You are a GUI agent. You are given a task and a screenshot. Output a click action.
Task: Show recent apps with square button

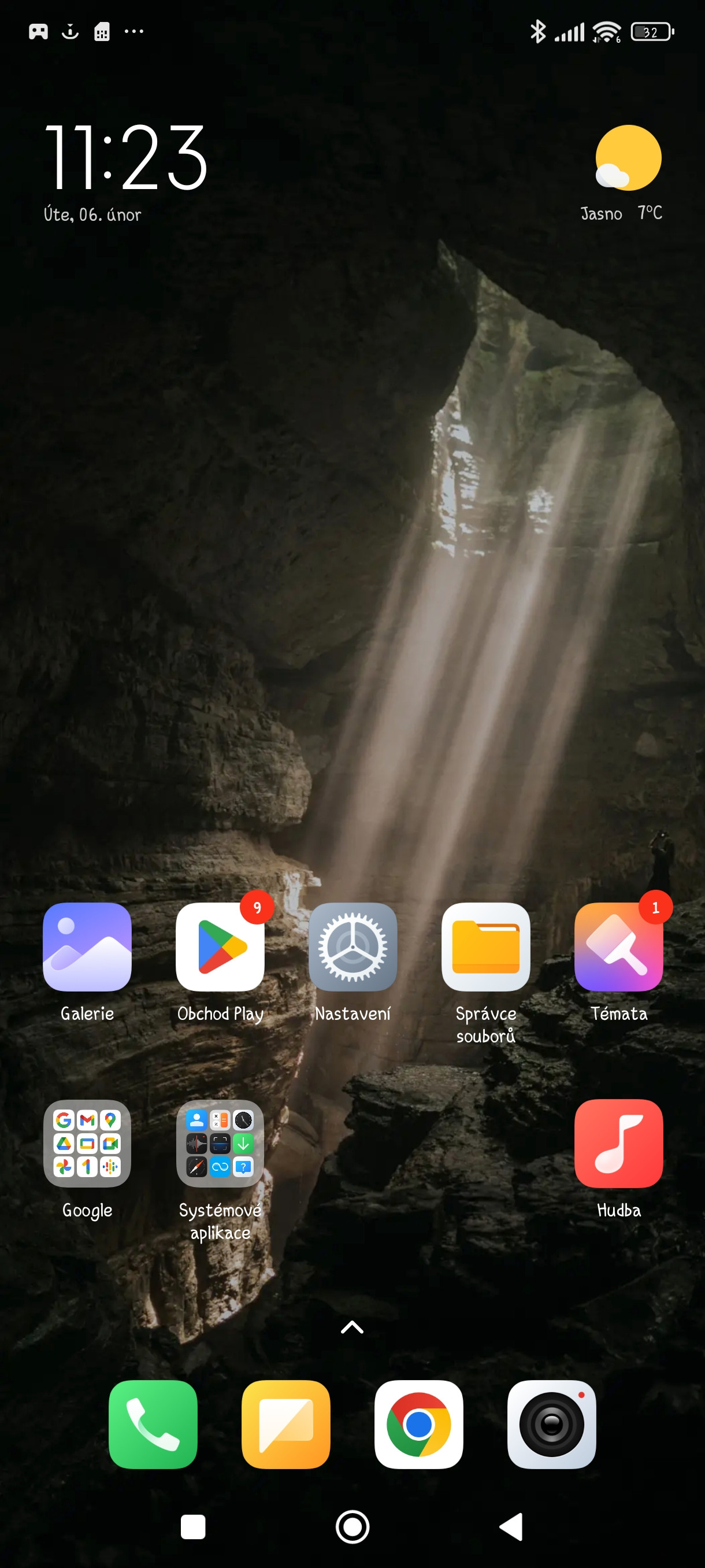(x=193, y=1526)
